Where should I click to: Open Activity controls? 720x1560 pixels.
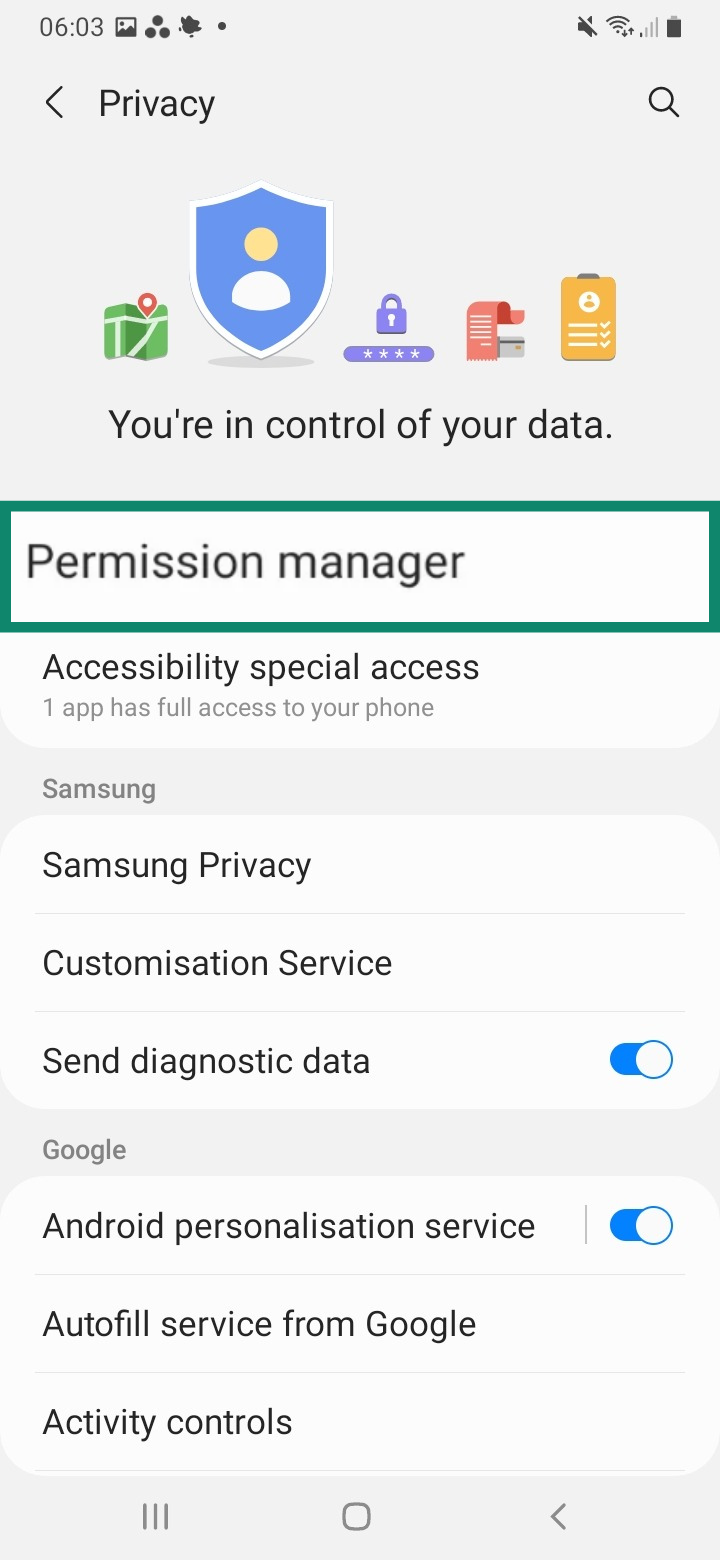tap(360, 1422)
